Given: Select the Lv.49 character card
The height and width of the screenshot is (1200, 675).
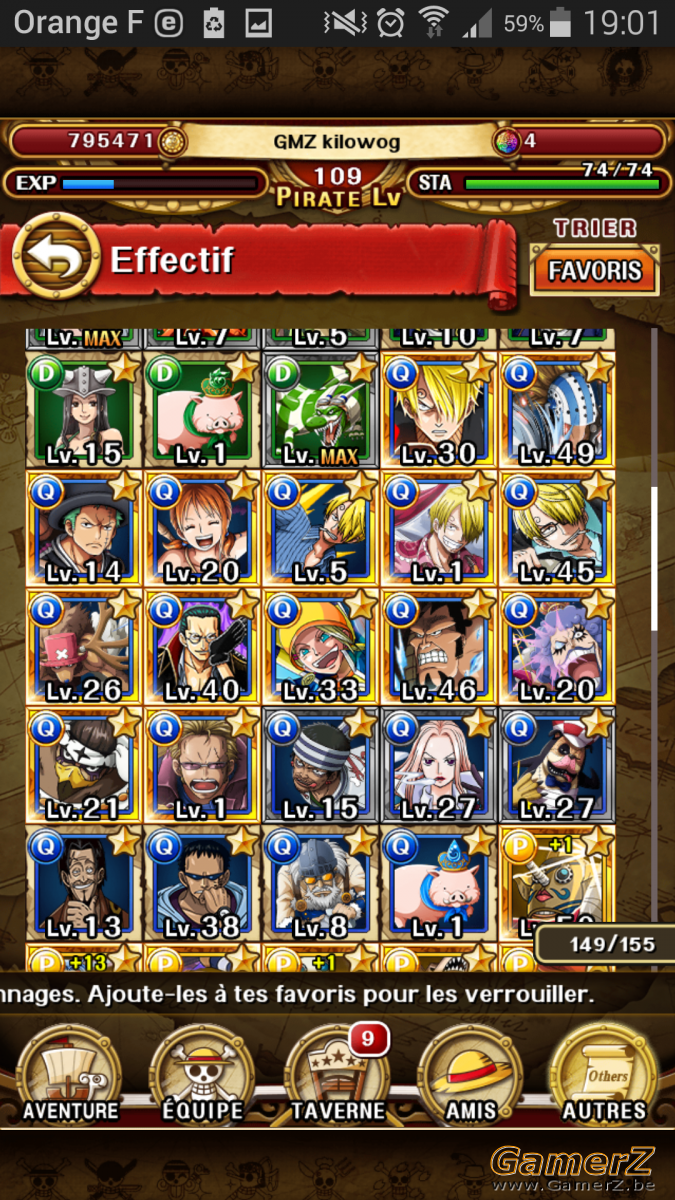Looking at the screenshot, I should coord(556,411).
